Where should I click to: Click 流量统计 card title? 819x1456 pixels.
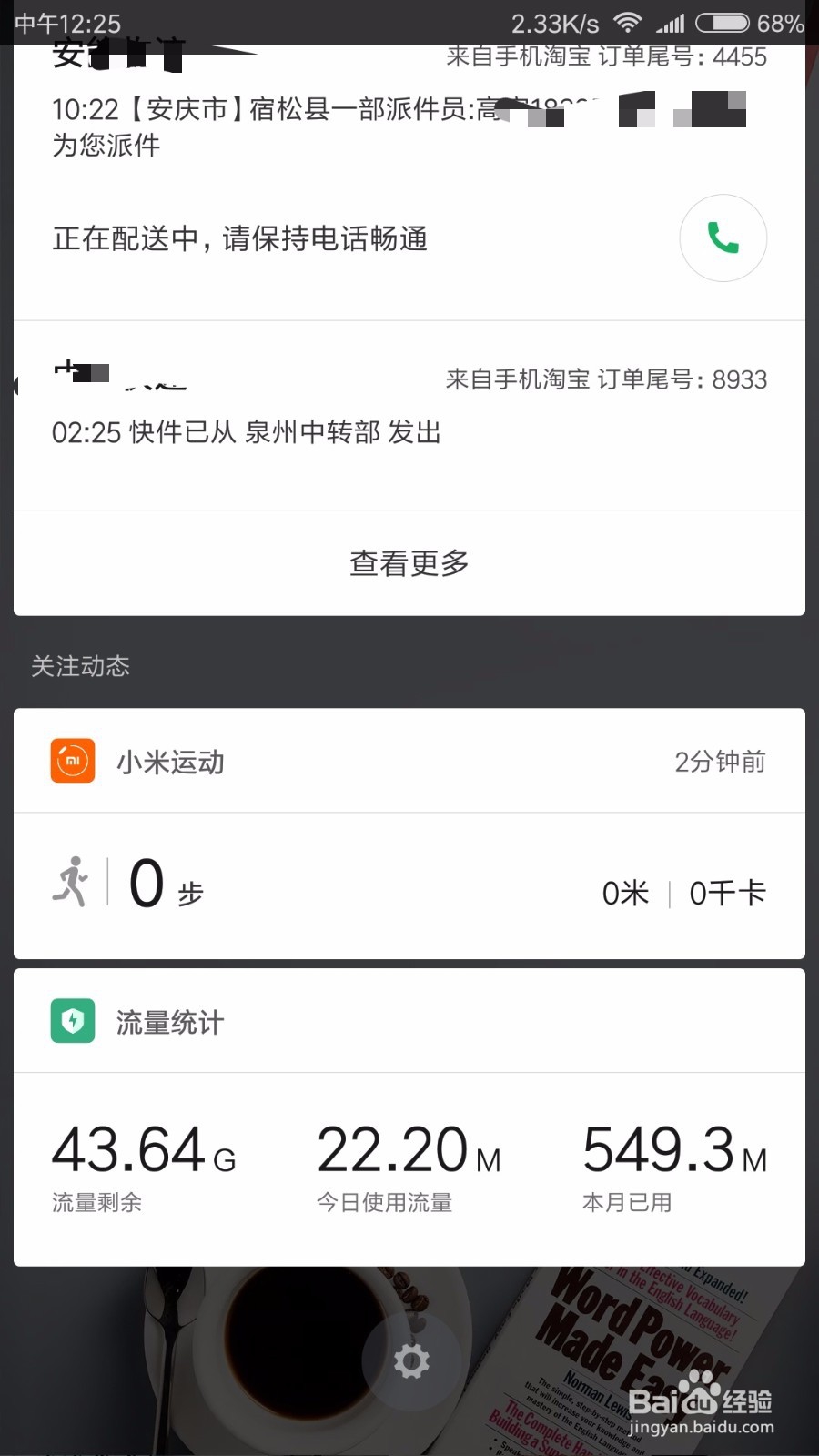169,1021
